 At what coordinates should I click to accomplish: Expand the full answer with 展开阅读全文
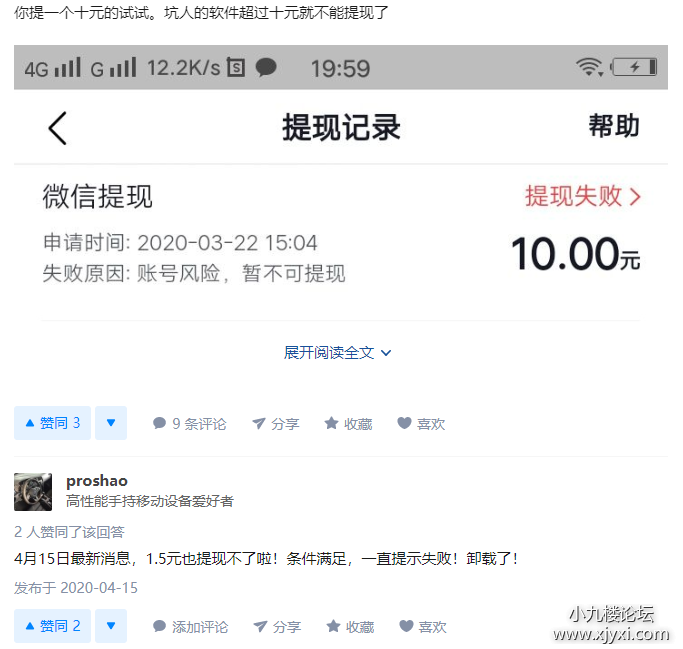338,353
